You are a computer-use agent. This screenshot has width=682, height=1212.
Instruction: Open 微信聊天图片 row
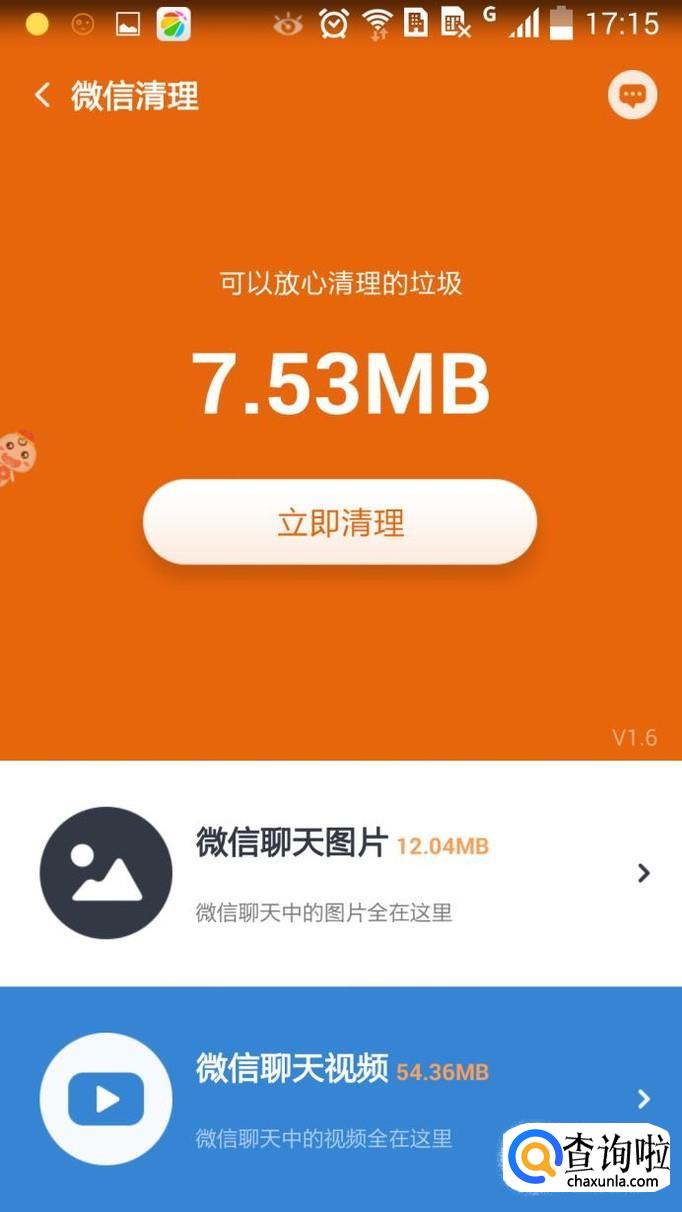coord(340,873)
